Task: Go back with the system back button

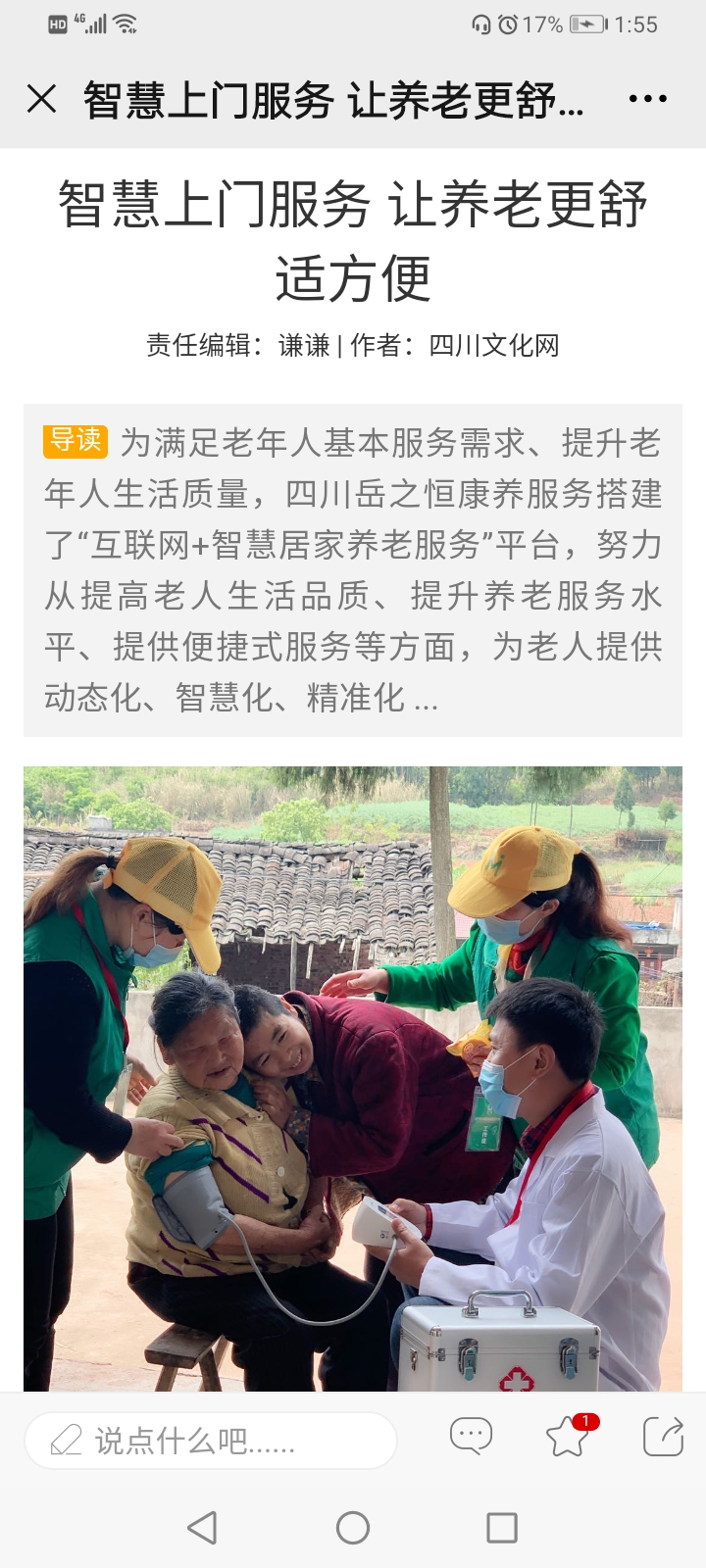Action: pos(202,1527)
